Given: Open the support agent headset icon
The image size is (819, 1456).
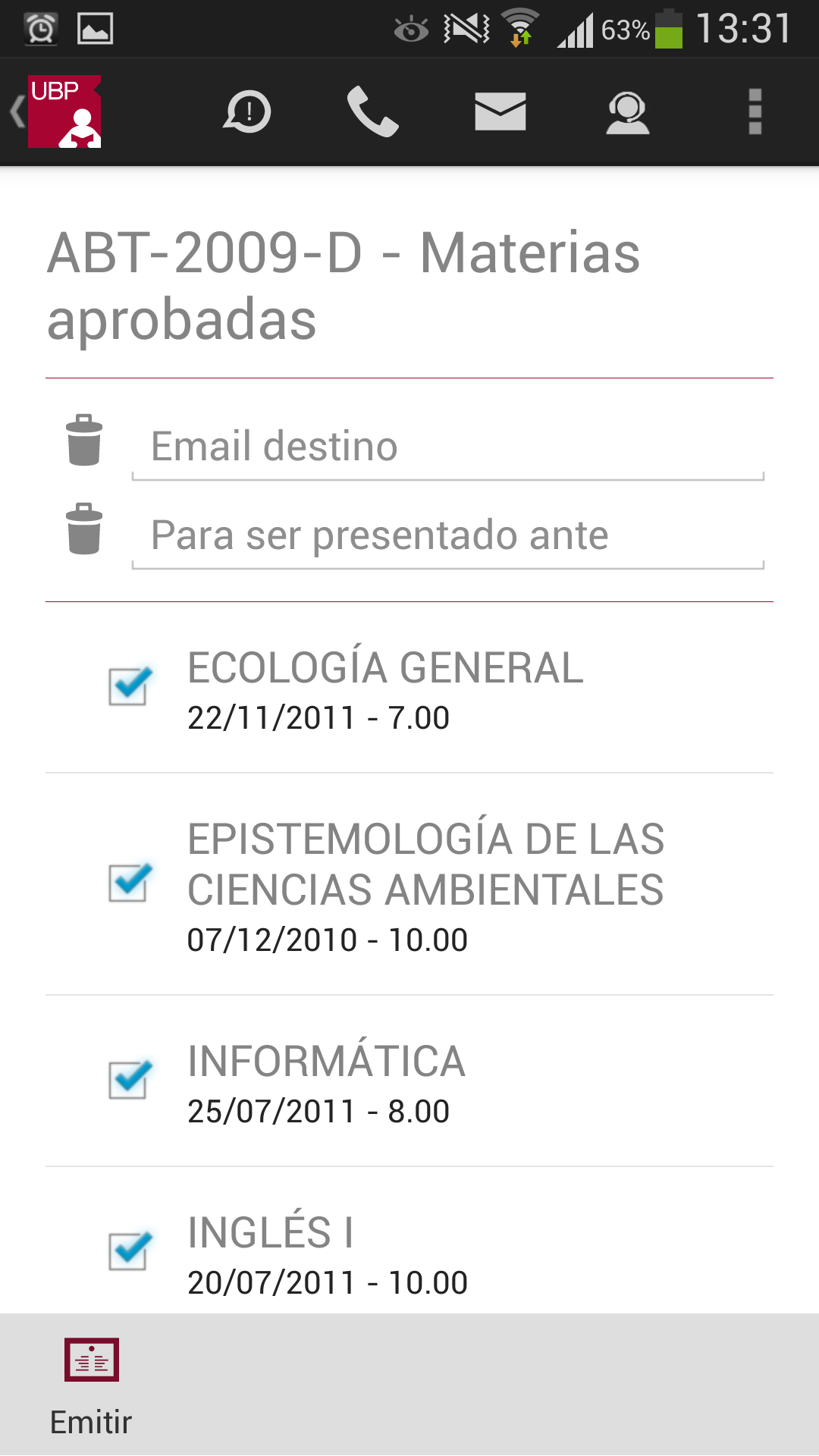Looking at the screenshot, I should (x=627, y=111).
